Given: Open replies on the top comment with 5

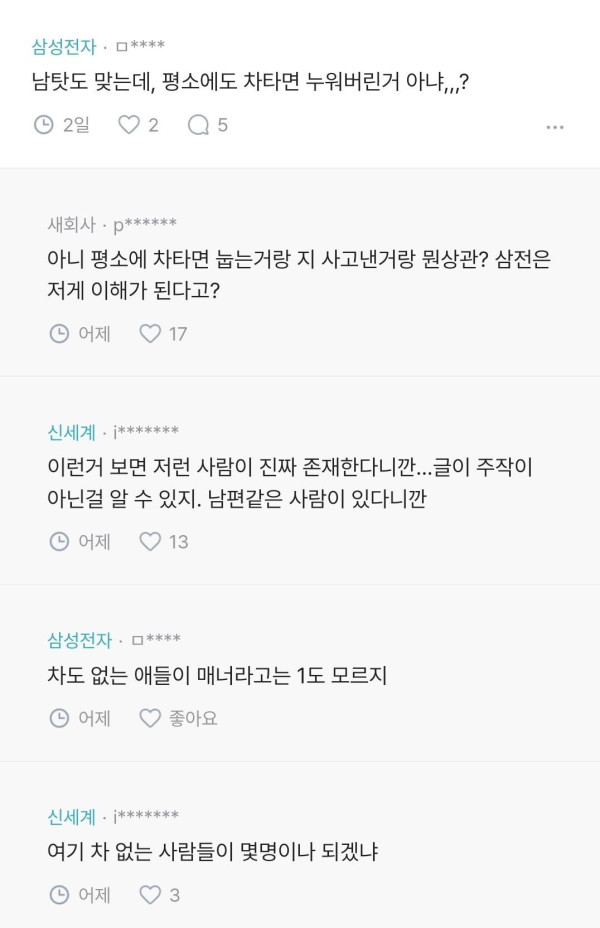Looking at the screenshot, I should pyautogui.click(x=199, y=125).
